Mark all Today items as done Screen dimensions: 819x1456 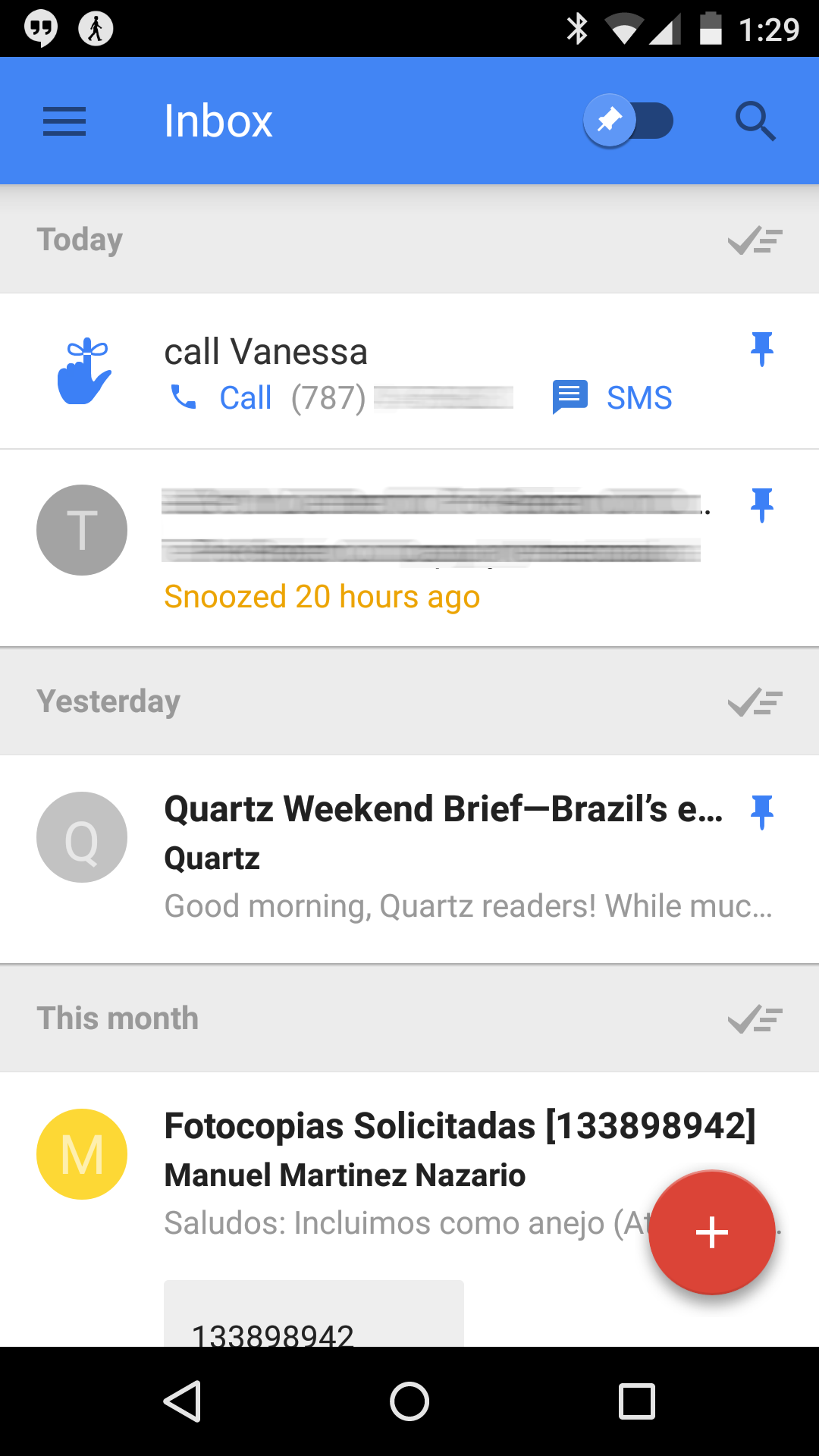tap(755, 240)
